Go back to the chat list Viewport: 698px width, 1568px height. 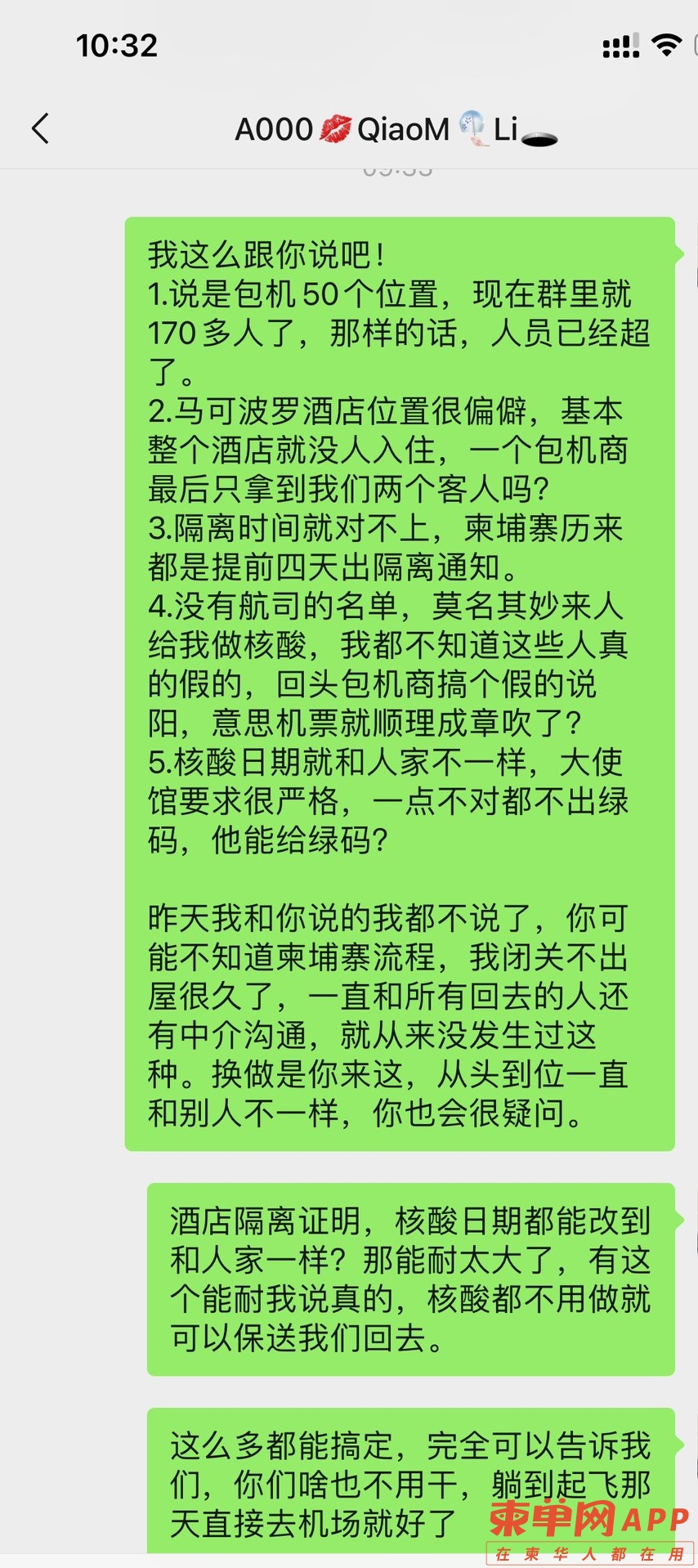(x=40, y=128)
